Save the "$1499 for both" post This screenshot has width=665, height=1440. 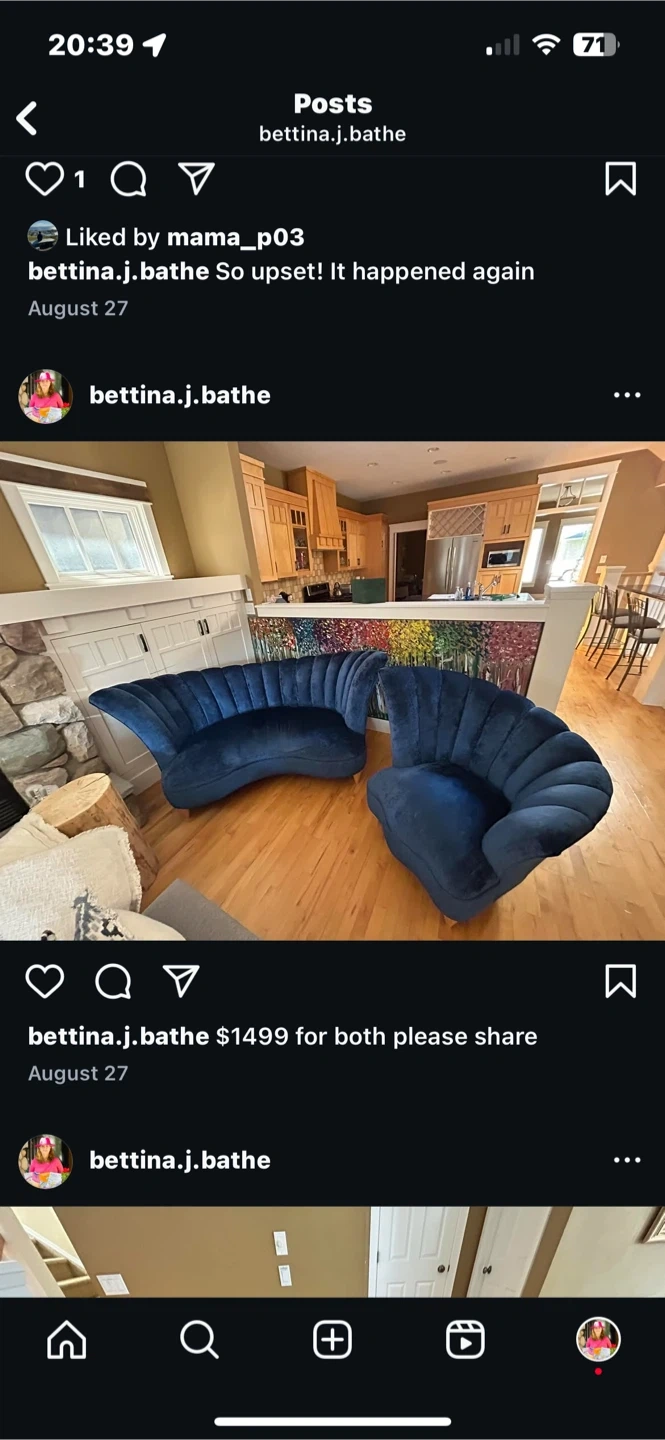click(x=620, y=981)
